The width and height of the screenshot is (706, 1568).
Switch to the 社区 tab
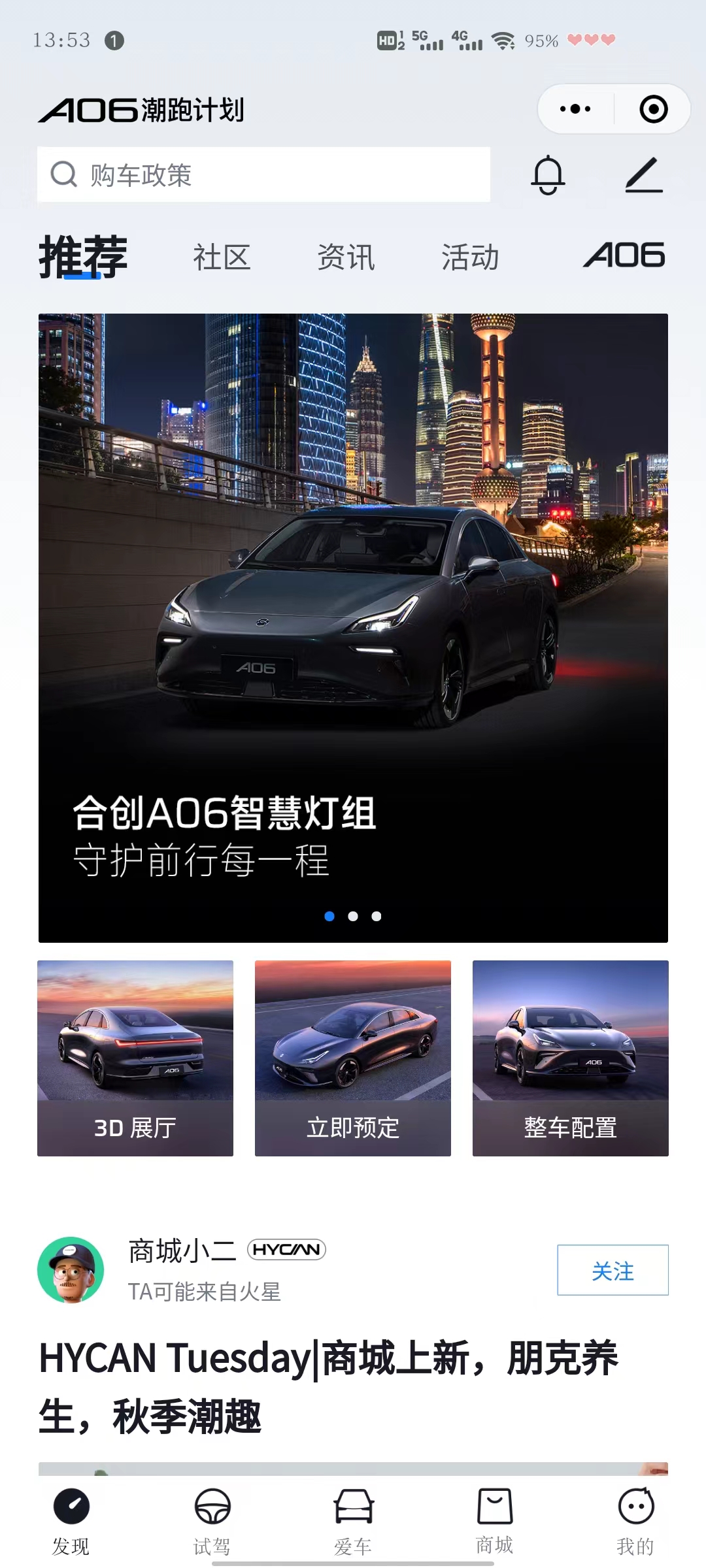(x=222, y=257)
